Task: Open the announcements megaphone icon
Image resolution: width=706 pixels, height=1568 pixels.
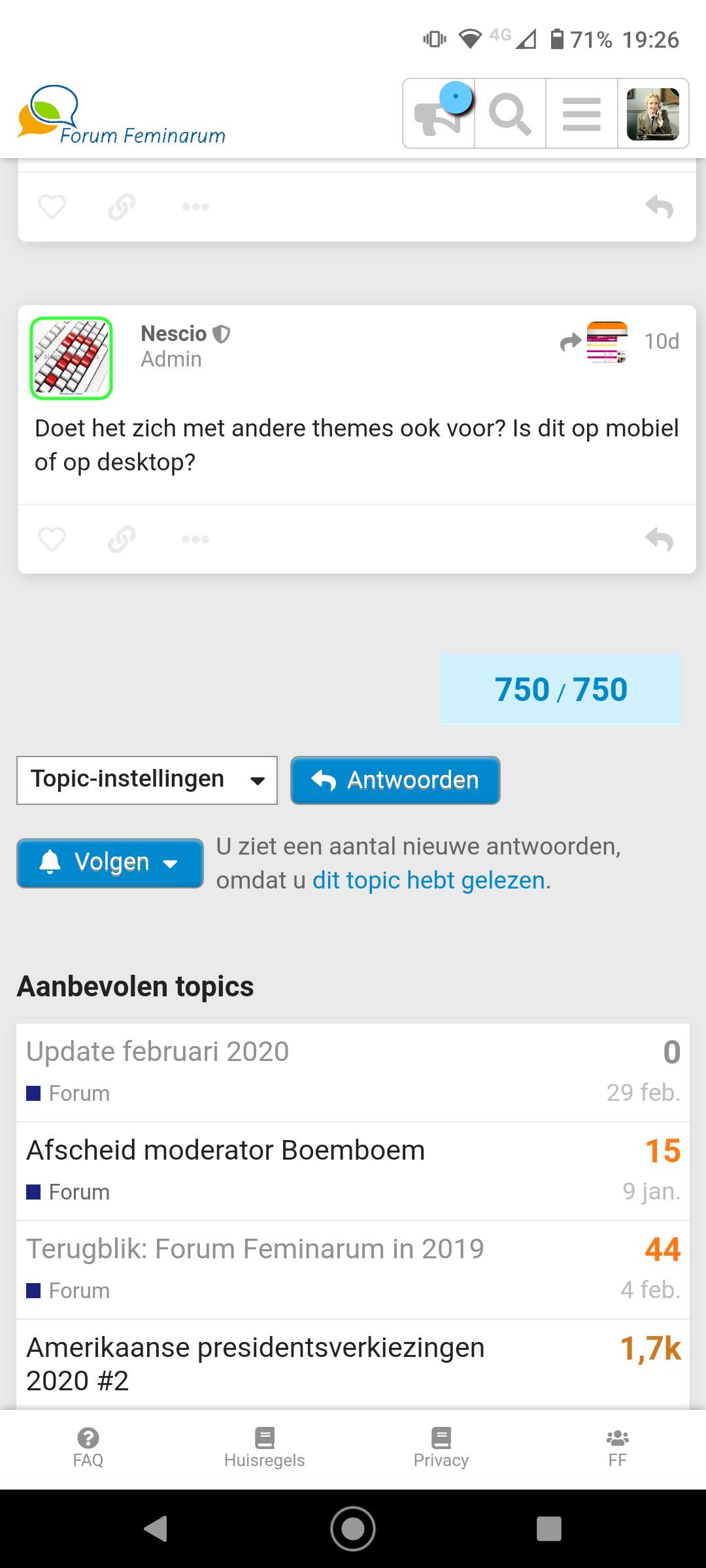Action: (x=439, y=114)
